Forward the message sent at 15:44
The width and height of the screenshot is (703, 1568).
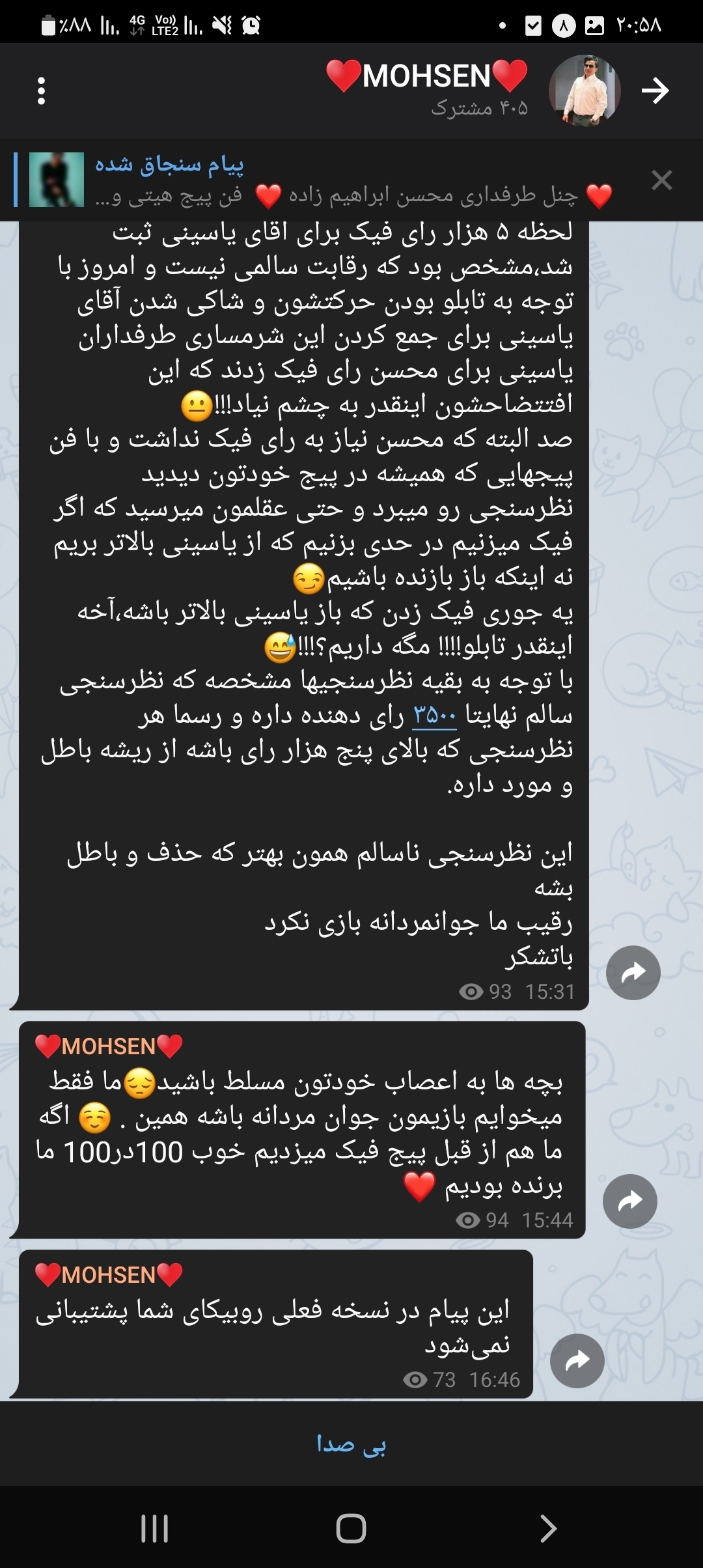629,1201
